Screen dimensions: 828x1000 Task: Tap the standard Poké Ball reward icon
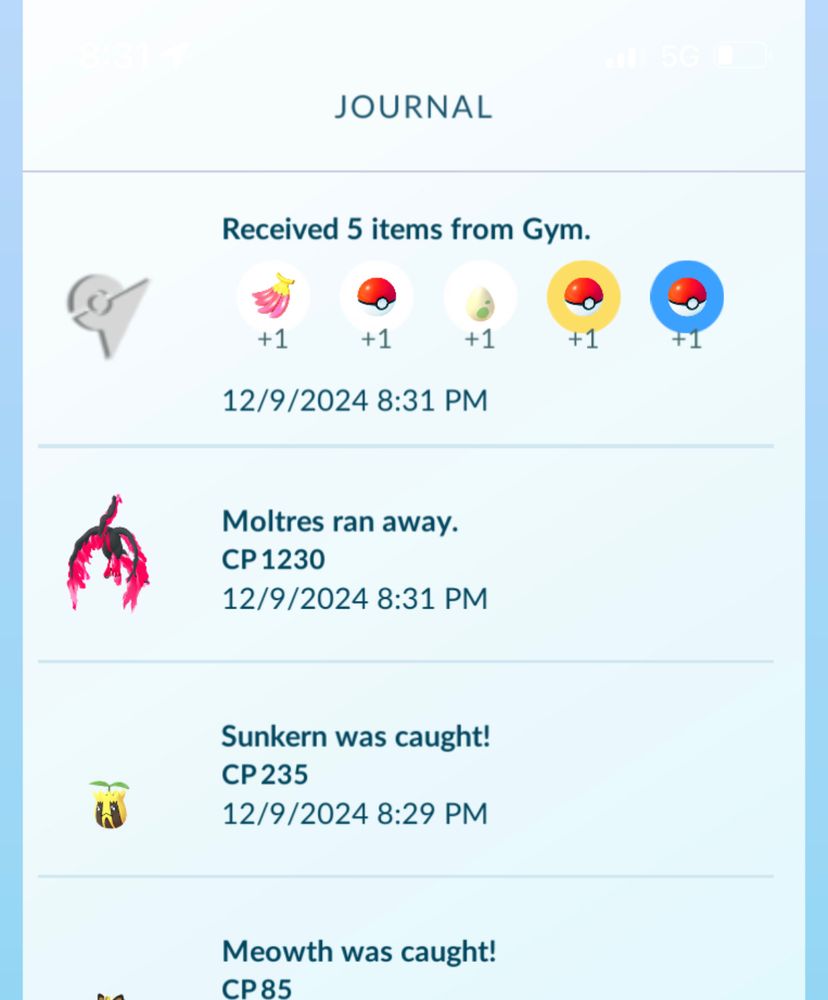tap(377, 296)
